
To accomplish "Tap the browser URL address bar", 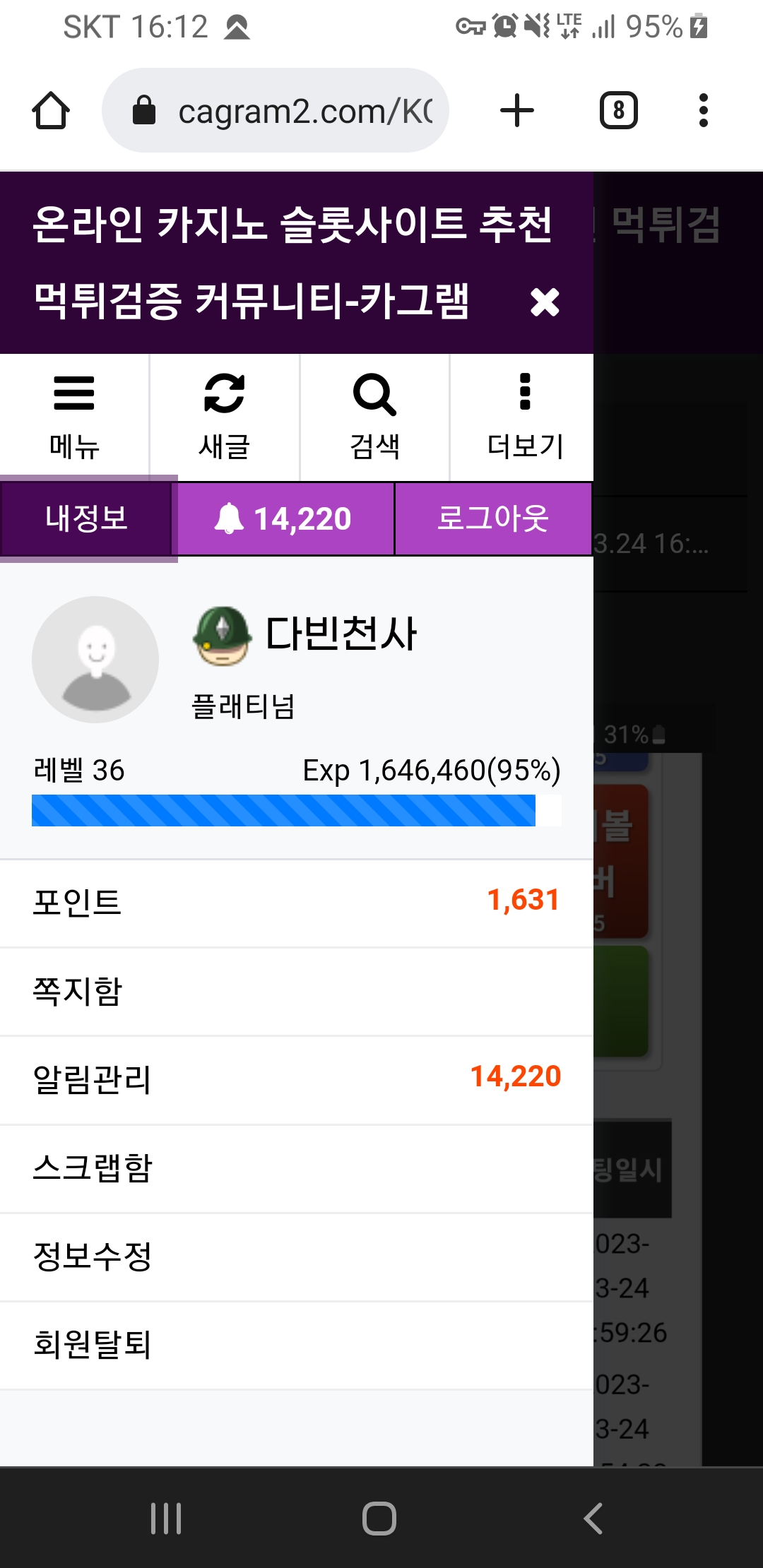I will (x=283, y=111).
